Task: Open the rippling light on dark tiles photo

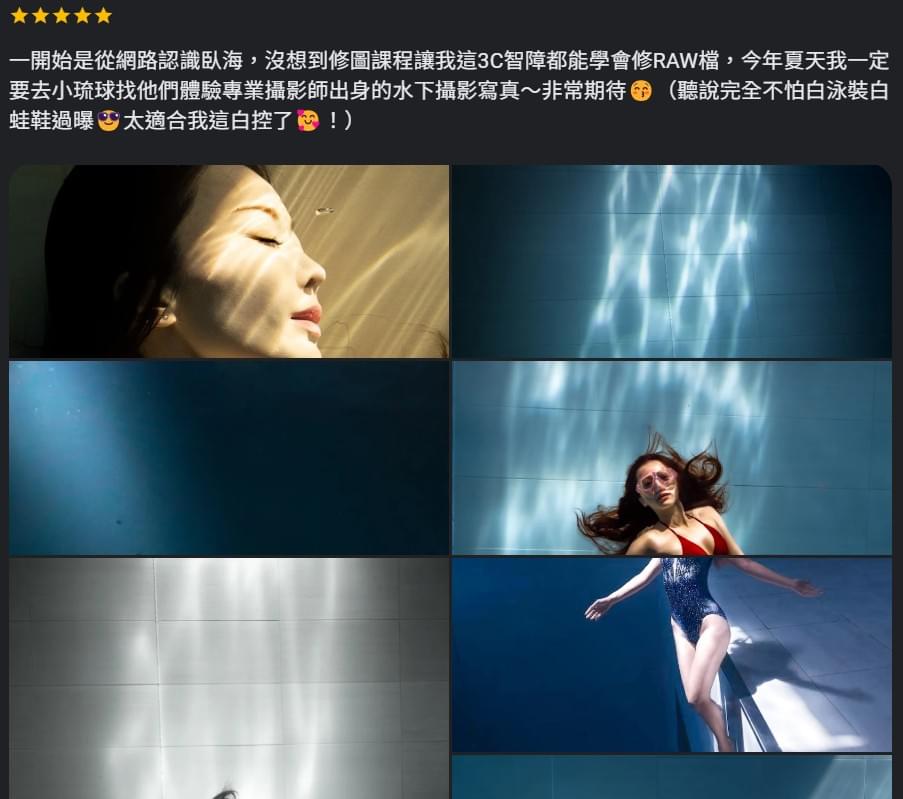Action: [x=671, y=261]
